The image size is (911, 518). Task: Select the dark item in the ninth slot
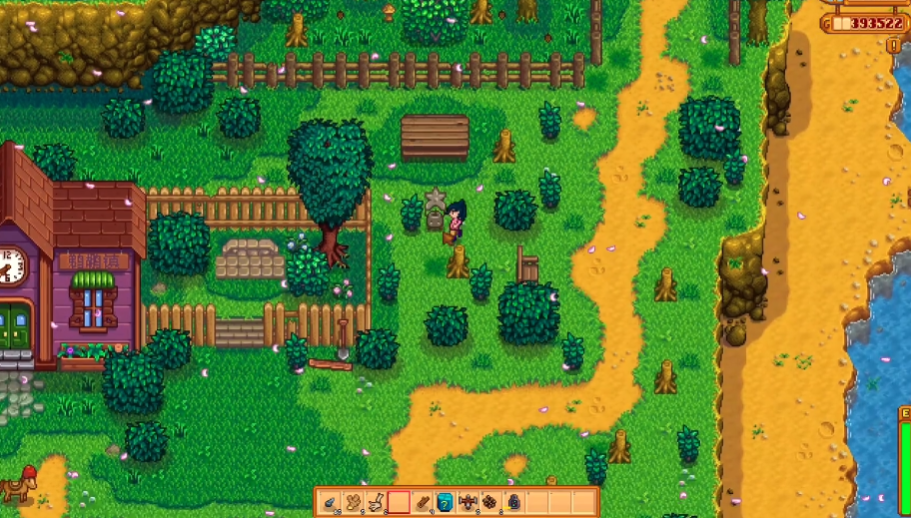514,502
